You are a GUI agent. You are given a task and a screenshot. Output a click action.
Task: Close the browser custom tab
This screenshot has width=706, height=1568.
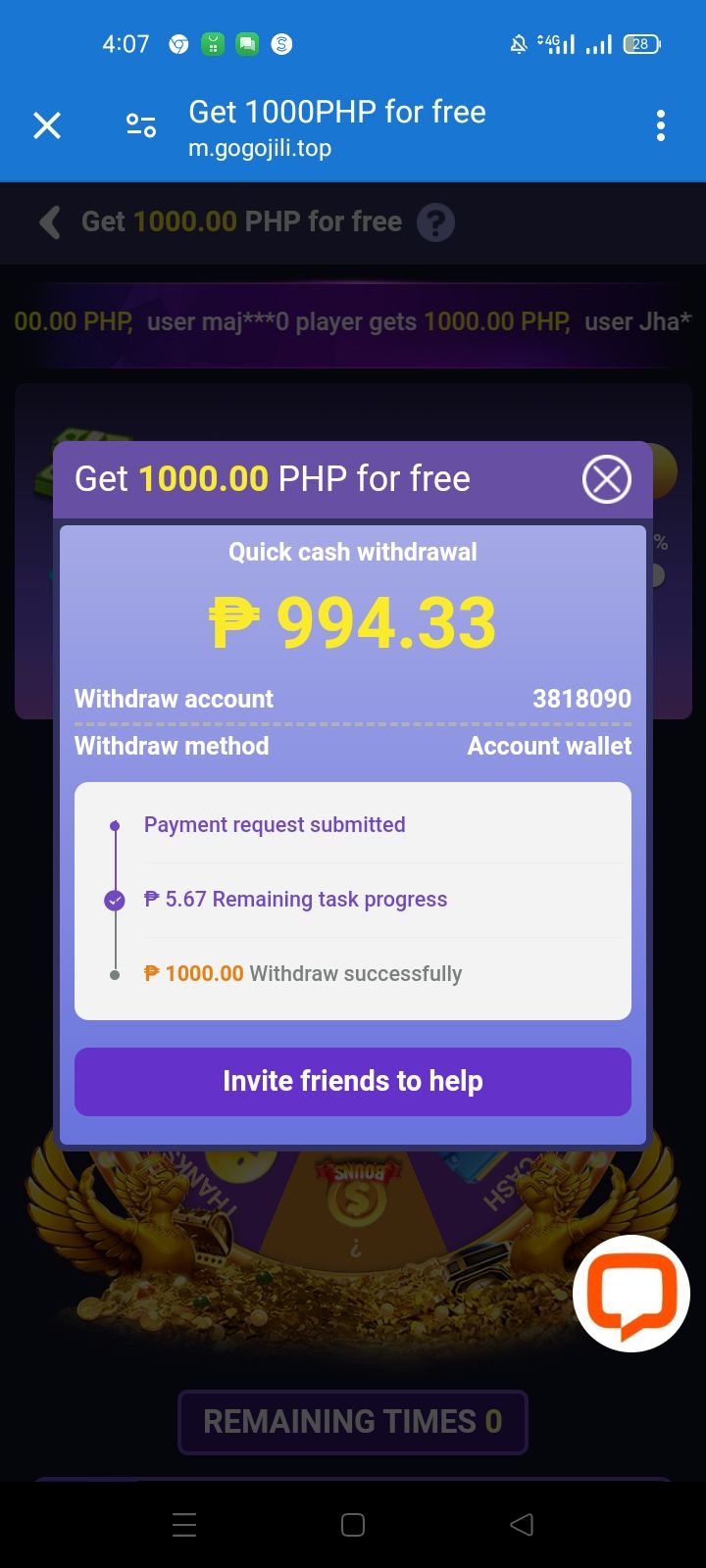[47, 125]
